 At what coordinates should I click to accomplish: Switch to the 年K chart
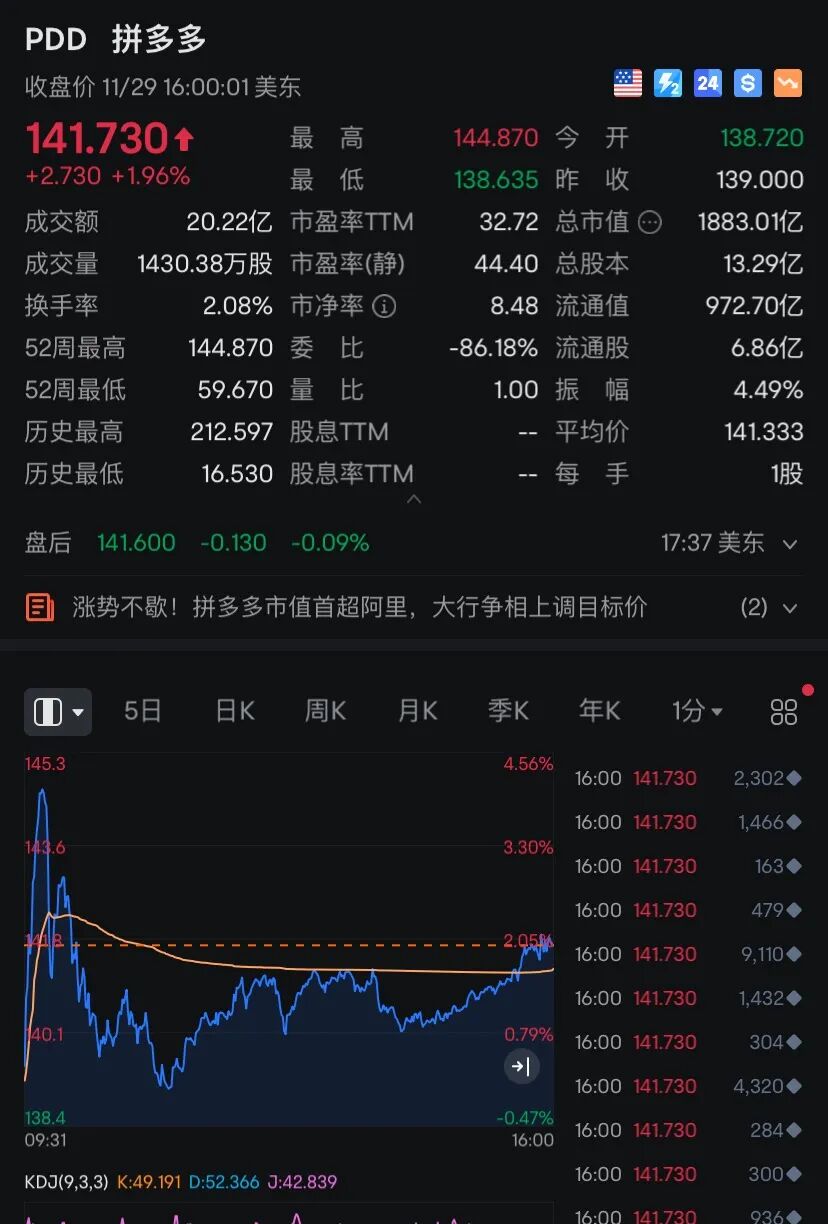(x=599, y=711)
